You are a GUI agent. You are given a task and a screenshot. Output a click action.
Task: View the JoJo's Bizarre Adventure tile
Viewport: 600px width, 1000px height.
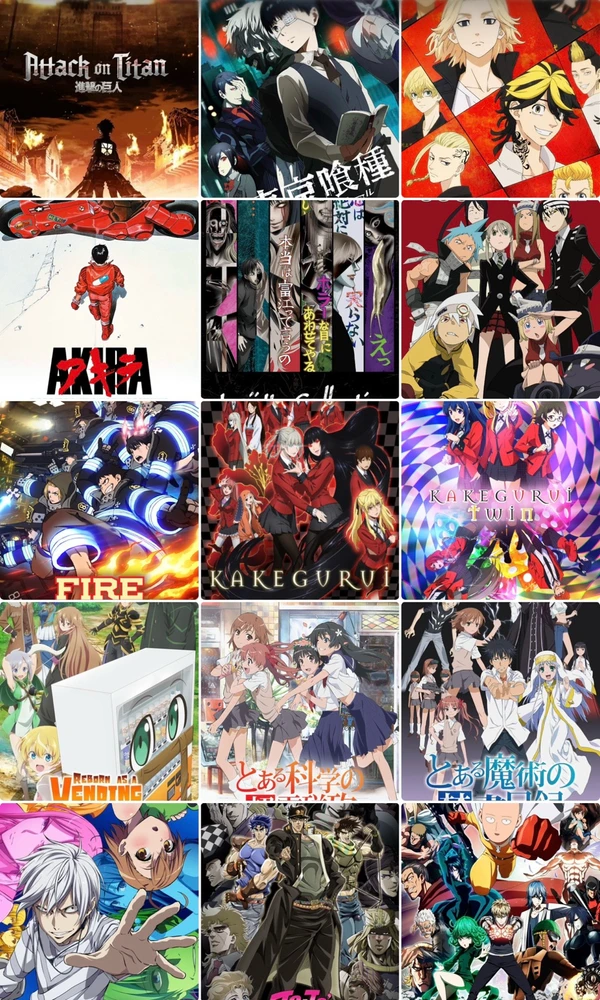coord(299,901)
